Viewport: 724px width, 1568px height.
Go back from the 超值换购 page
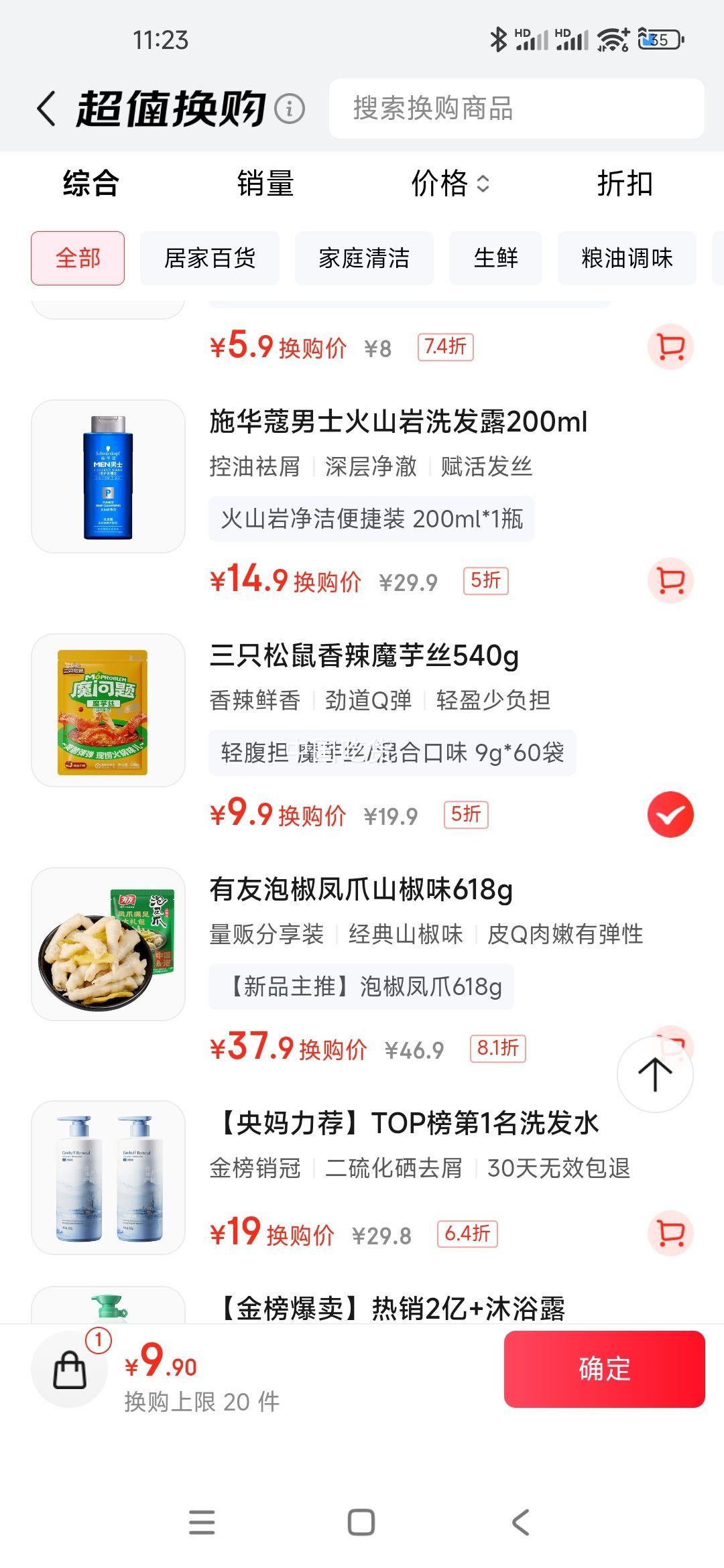46,109
